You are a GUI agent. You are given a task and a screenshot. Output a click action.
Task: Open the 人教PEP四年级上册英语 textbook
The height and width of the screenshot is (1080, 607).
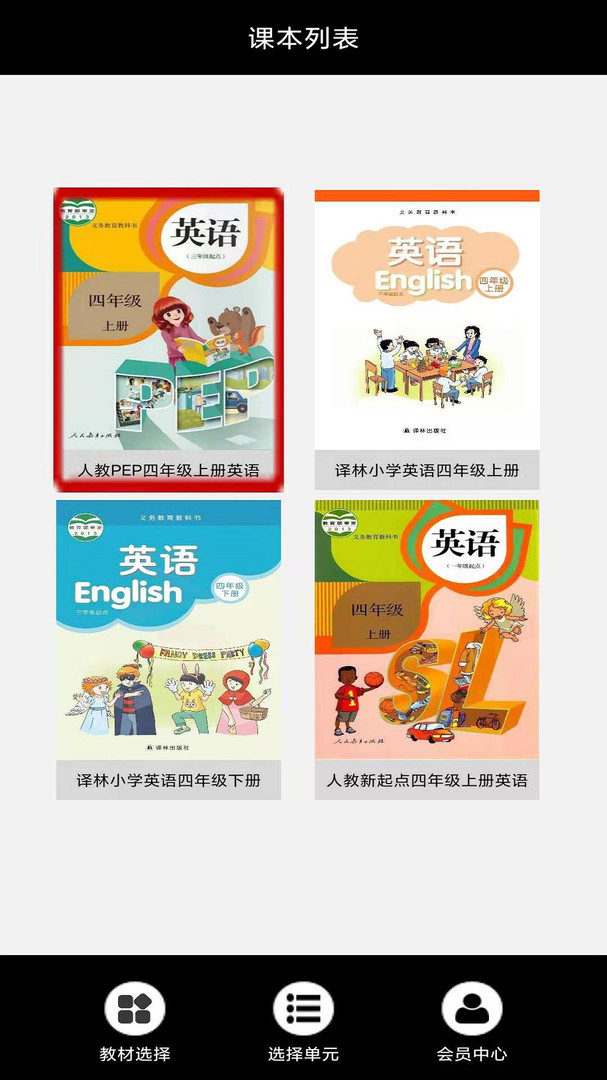[169, 340]
